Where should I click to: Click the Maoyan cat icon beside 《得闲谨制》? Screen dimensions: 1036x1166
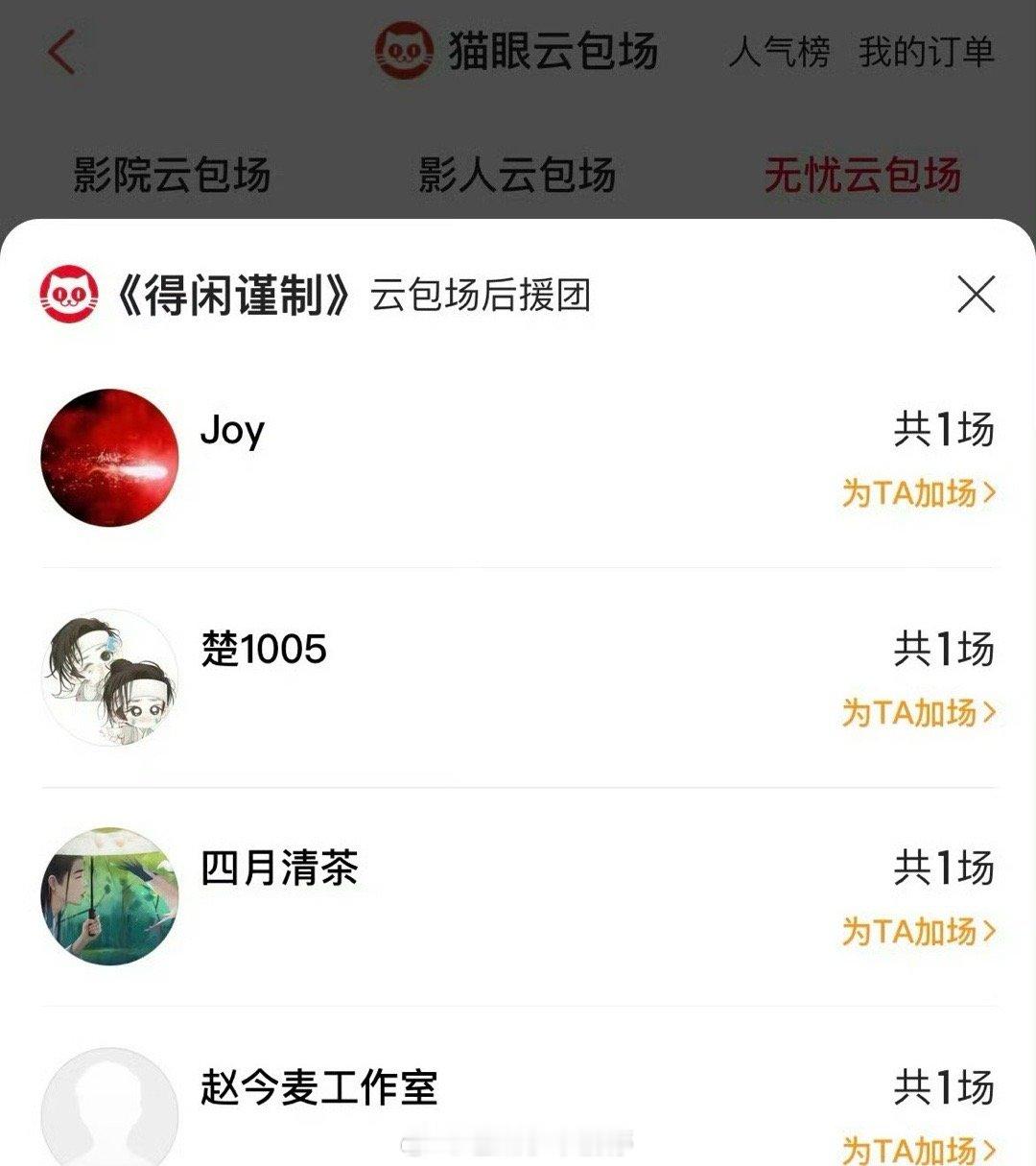[x=67, y=296]
